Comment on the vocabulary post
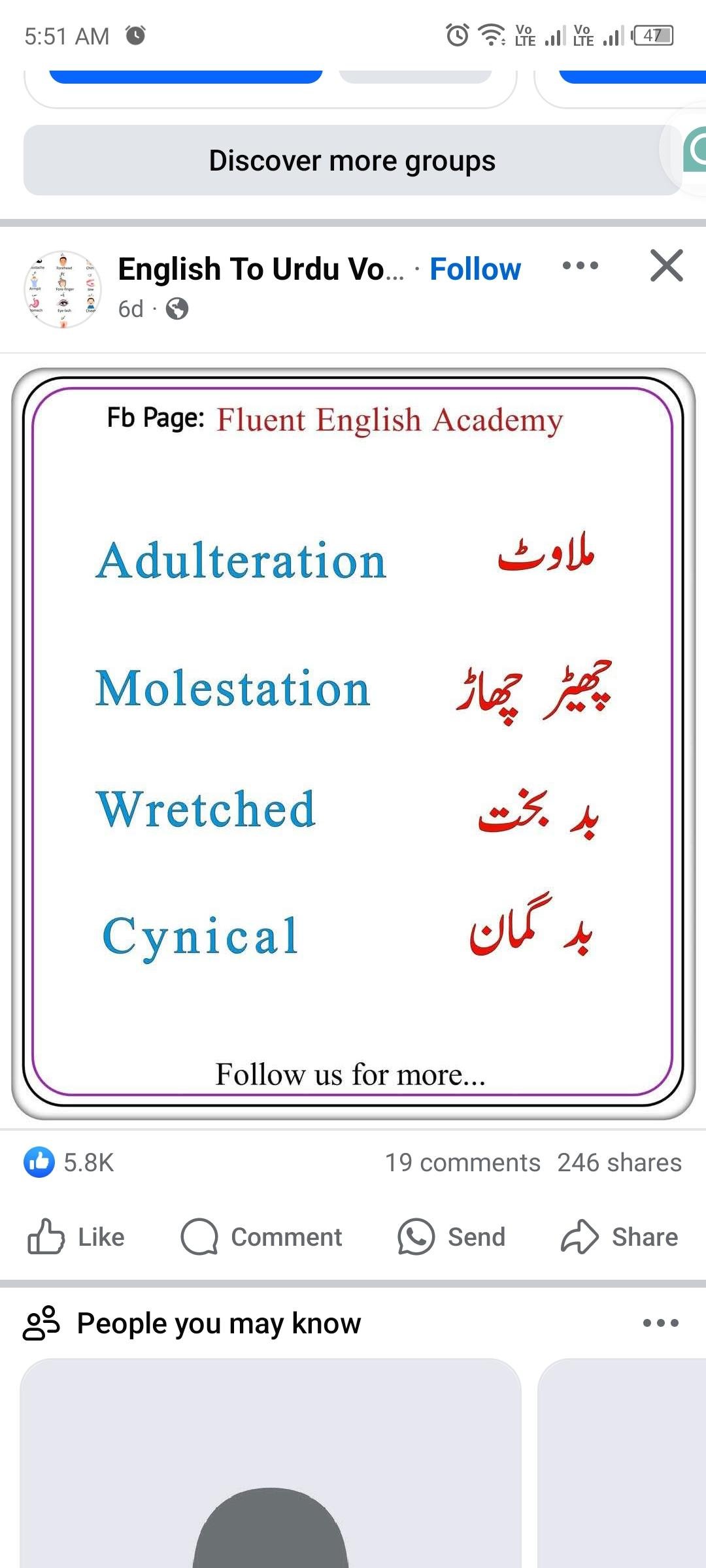The image size is (706, 1568). (261, 1237)
